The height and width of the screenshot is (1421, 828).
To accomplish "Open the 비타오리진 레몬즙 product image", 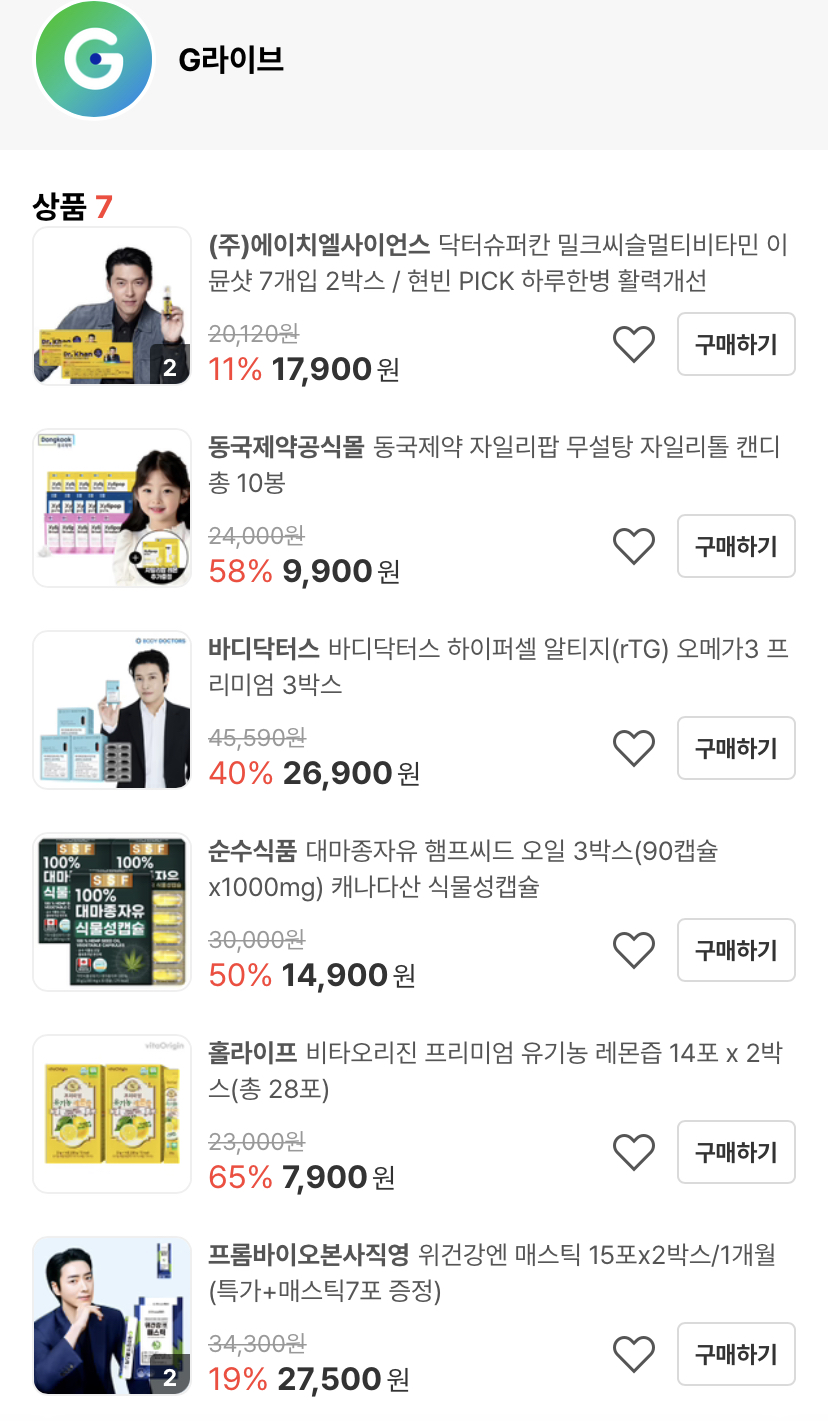I will tap(112, 1114).
